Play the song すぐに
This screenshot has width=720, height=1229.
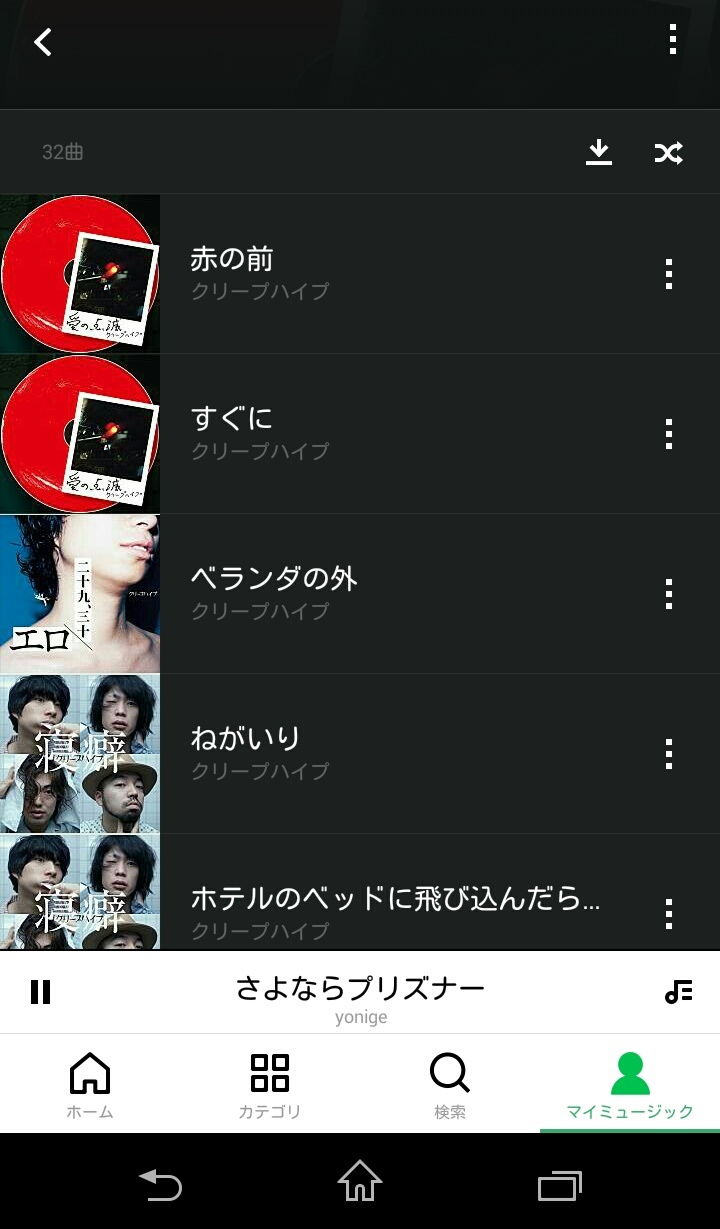click(360, 434)
